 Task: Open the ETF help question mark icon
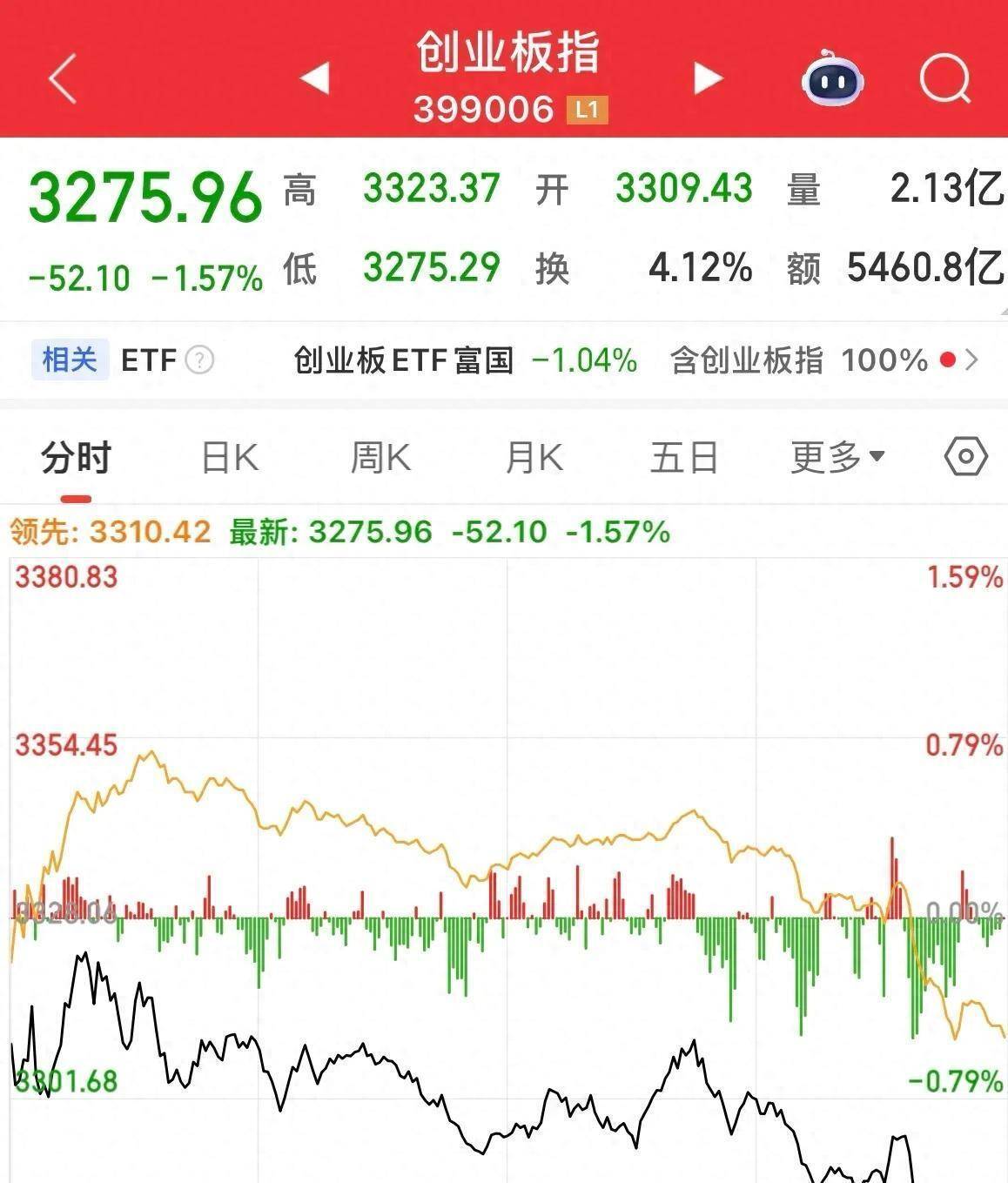tap(198, 360)
